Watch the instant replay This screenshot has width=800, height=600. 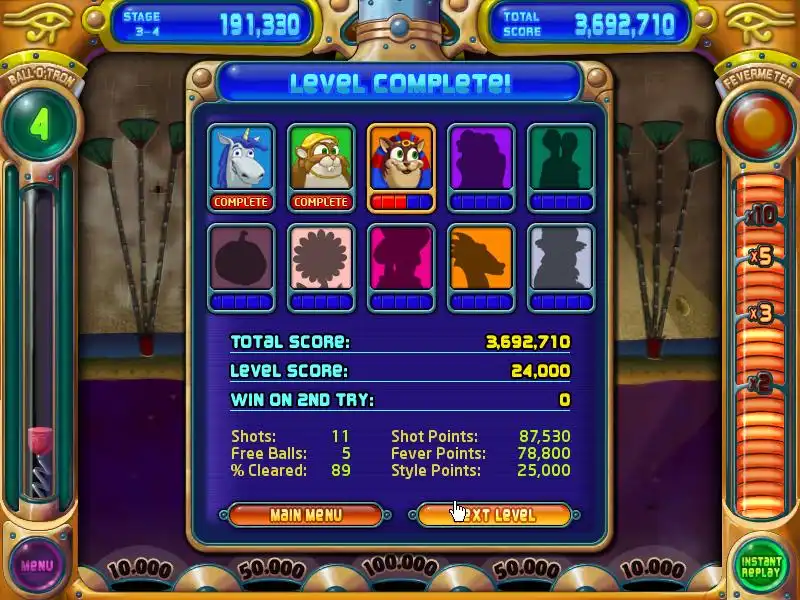762,565
